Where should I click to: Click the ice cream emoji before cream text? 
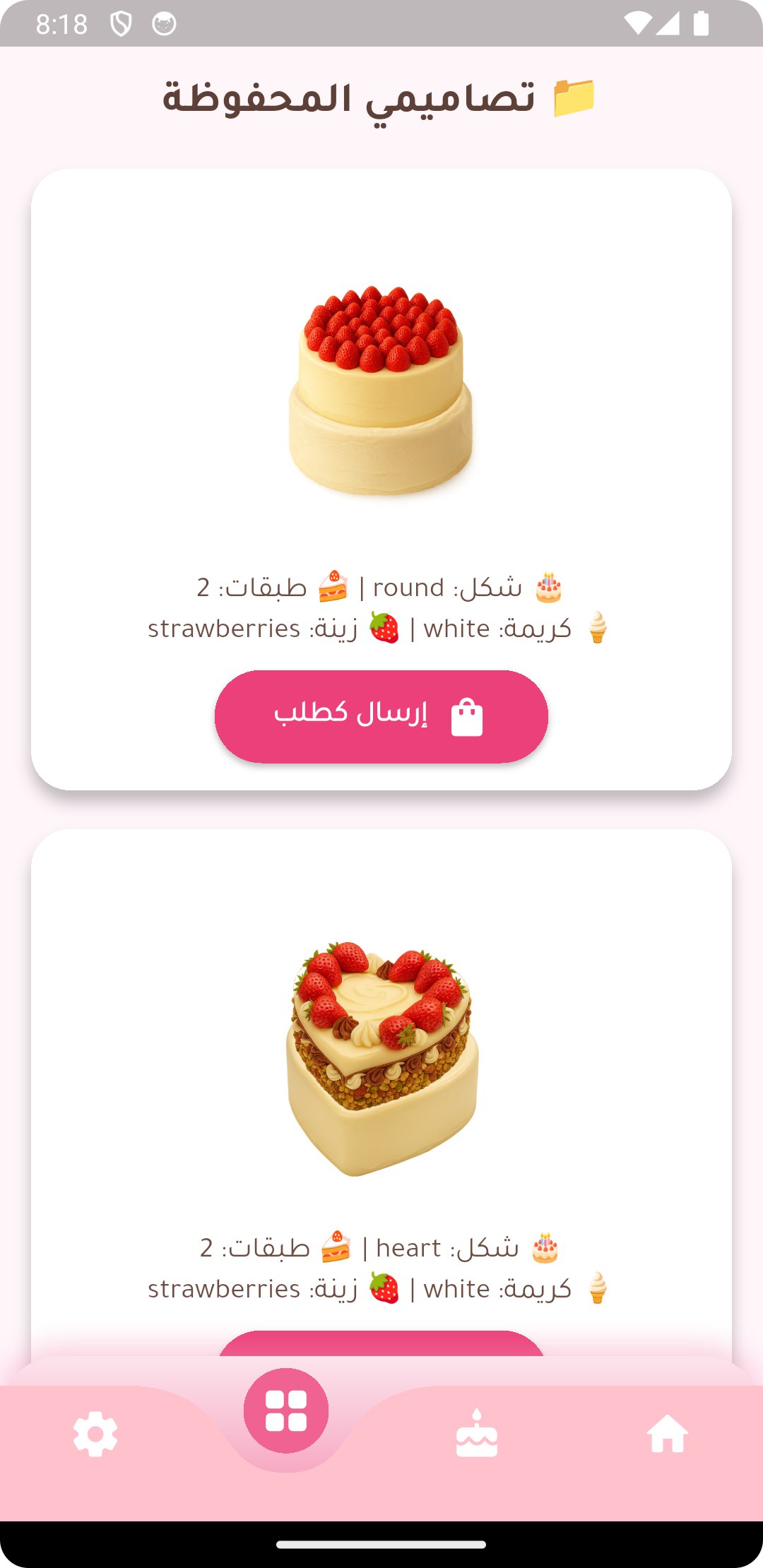(598, 627)
